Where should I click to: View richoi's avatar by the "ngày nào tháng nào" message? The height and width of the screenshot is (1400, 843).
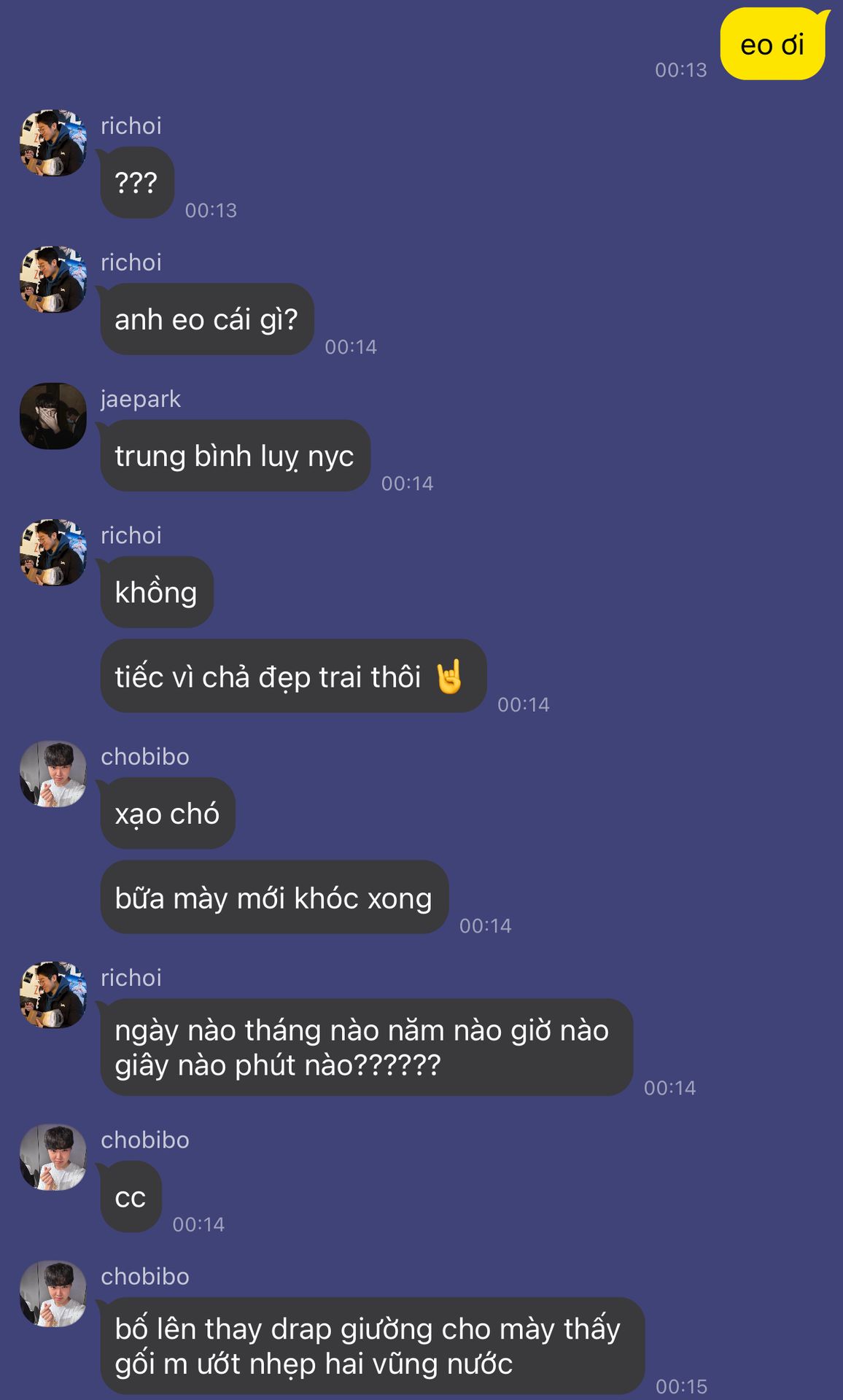coord(53,995)
